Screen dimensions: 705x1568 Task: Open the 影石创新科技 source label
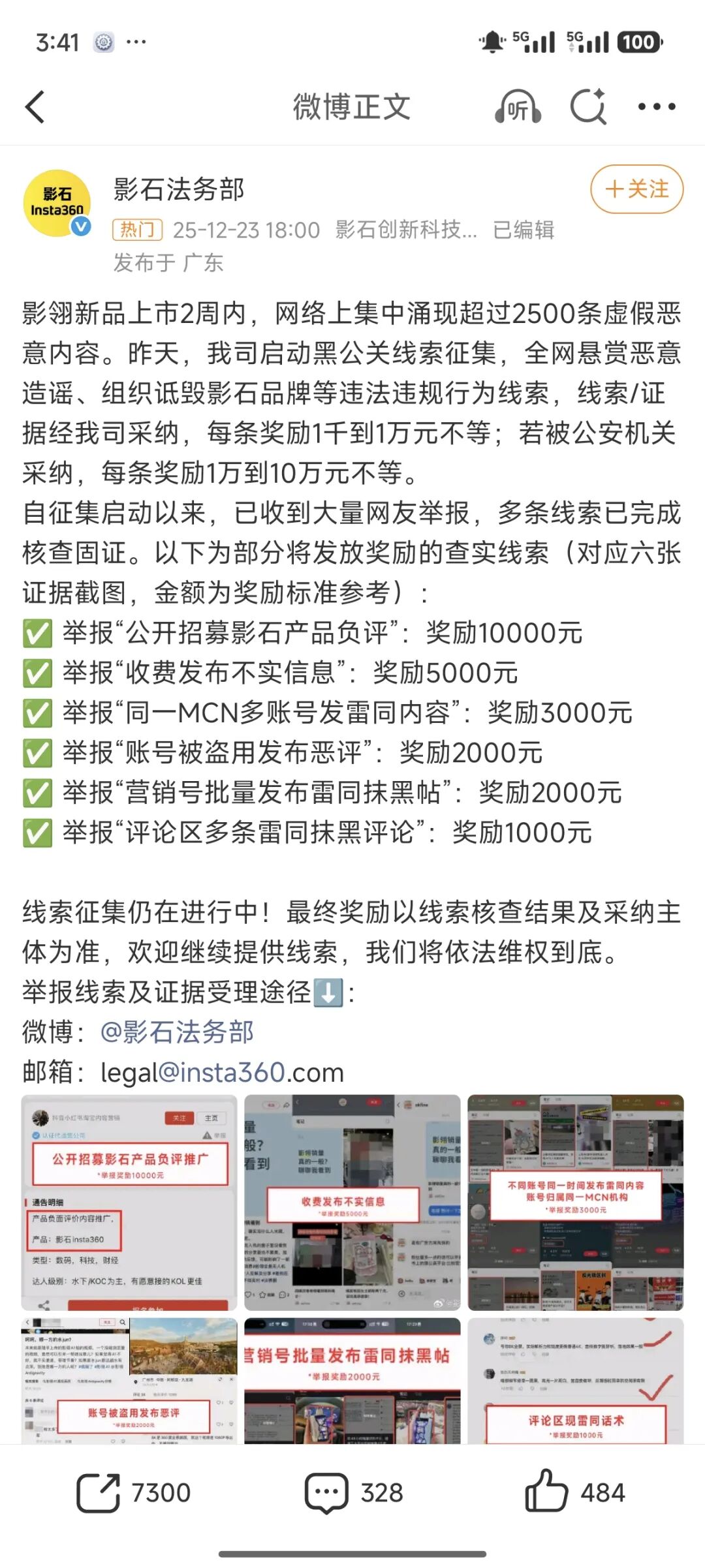click(x=406, y=230)
